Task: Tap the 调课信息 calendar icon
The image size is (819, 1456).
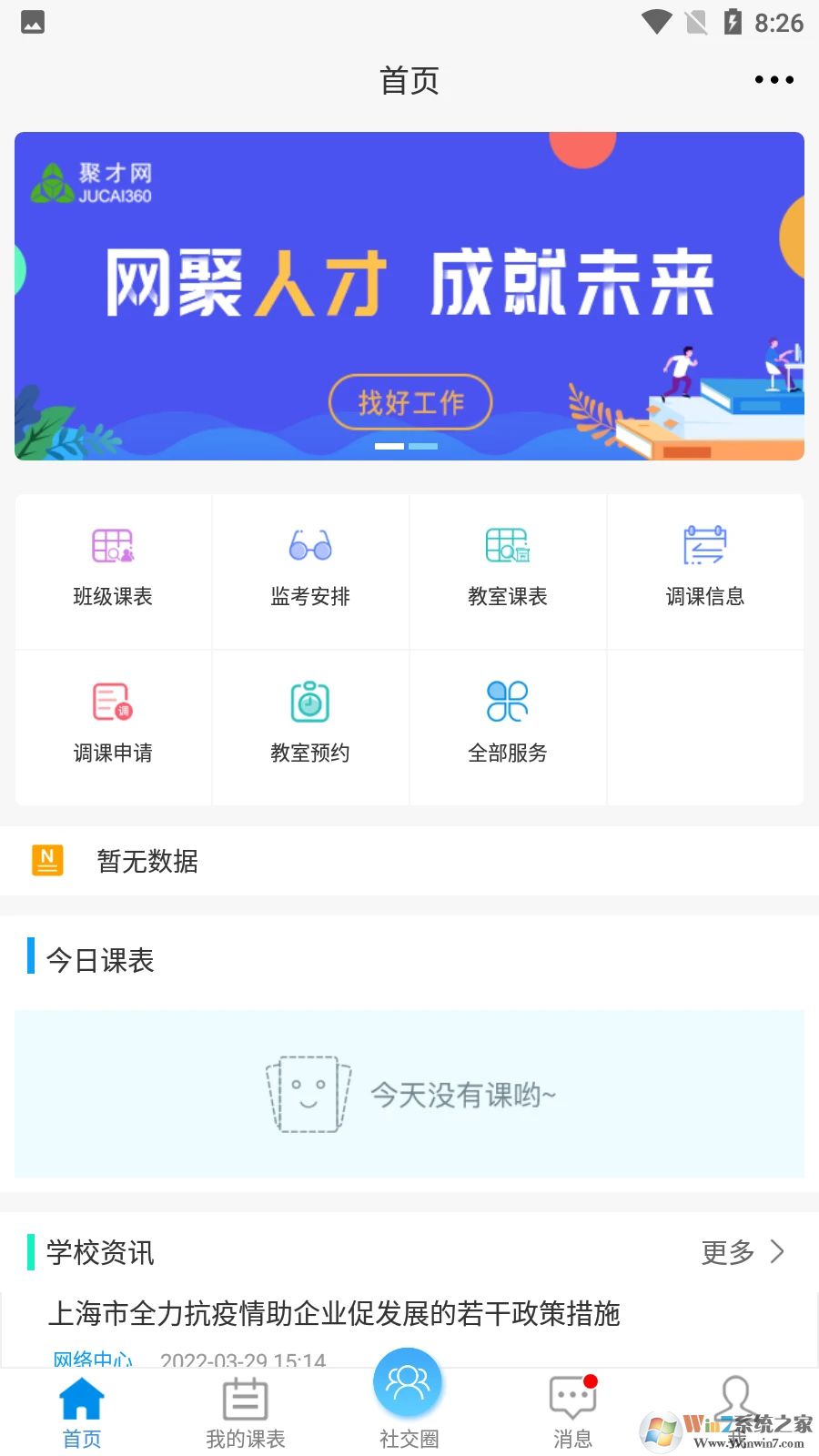Action: pyautogui.click(x=705, y=546)
